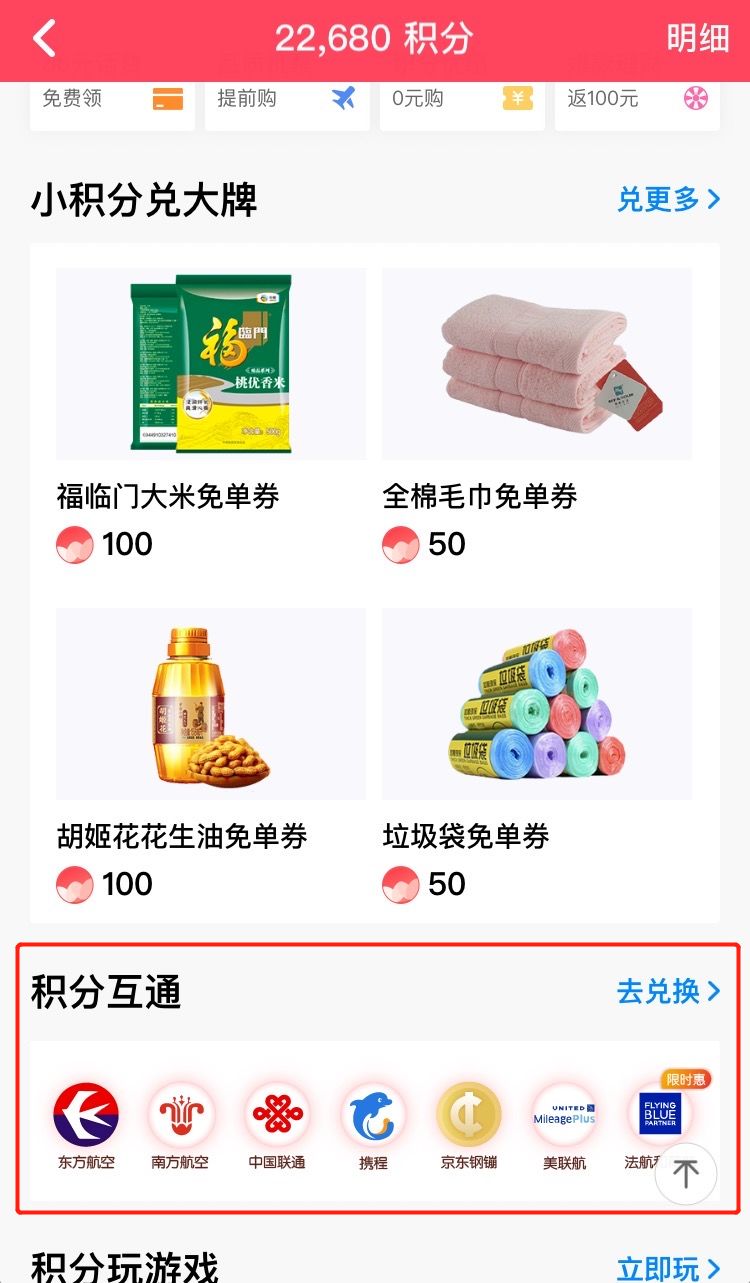This screenshot has height=1283, width=750.
Task: Tap the back-to-top circular arrow button
Action: (685, 1175)
